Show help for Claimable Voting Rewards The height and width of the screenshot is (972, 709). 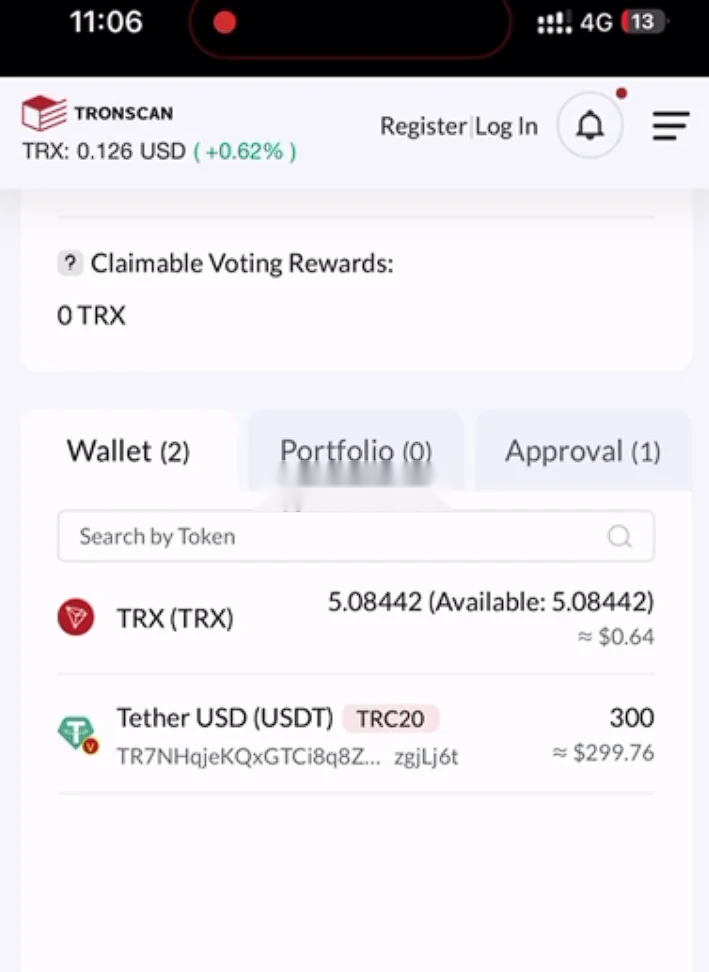69,264
